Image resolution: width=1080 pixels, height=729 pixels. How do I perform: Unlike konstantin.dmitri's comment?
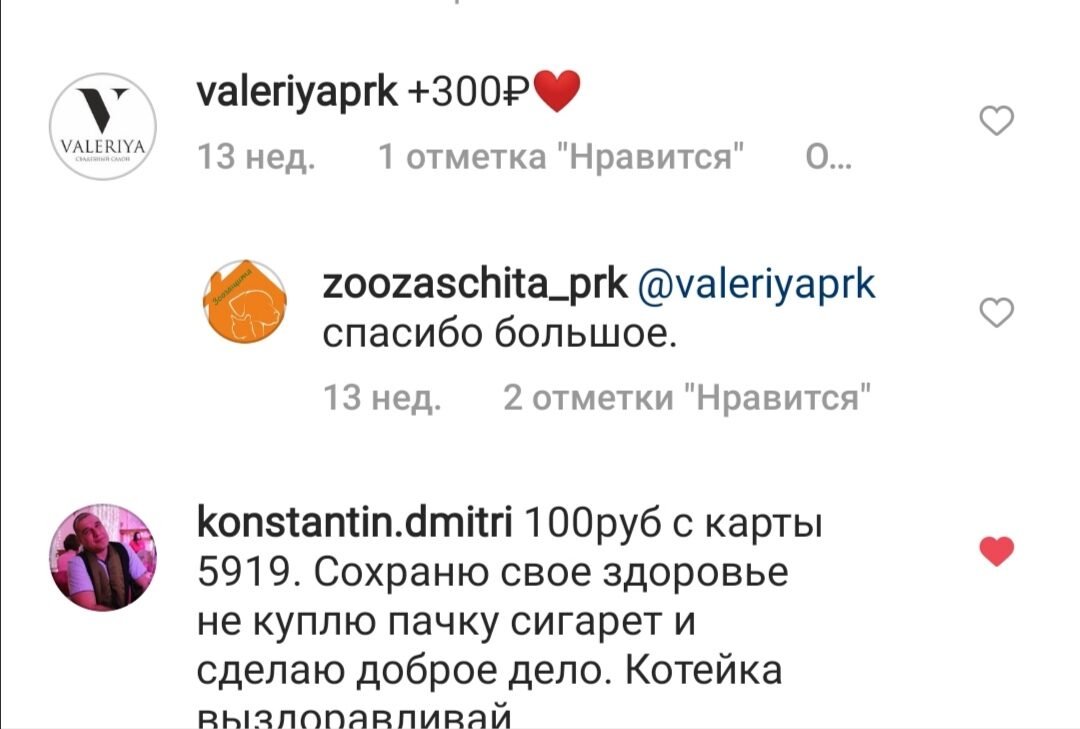997,550
